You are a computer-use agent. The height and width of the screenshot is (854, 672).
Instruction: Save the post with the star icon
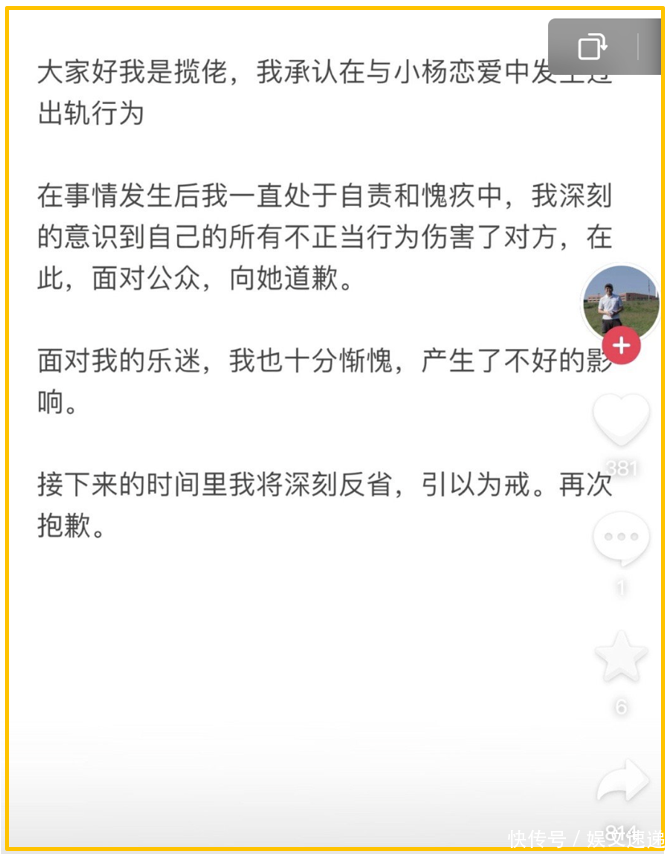point(621,657)
